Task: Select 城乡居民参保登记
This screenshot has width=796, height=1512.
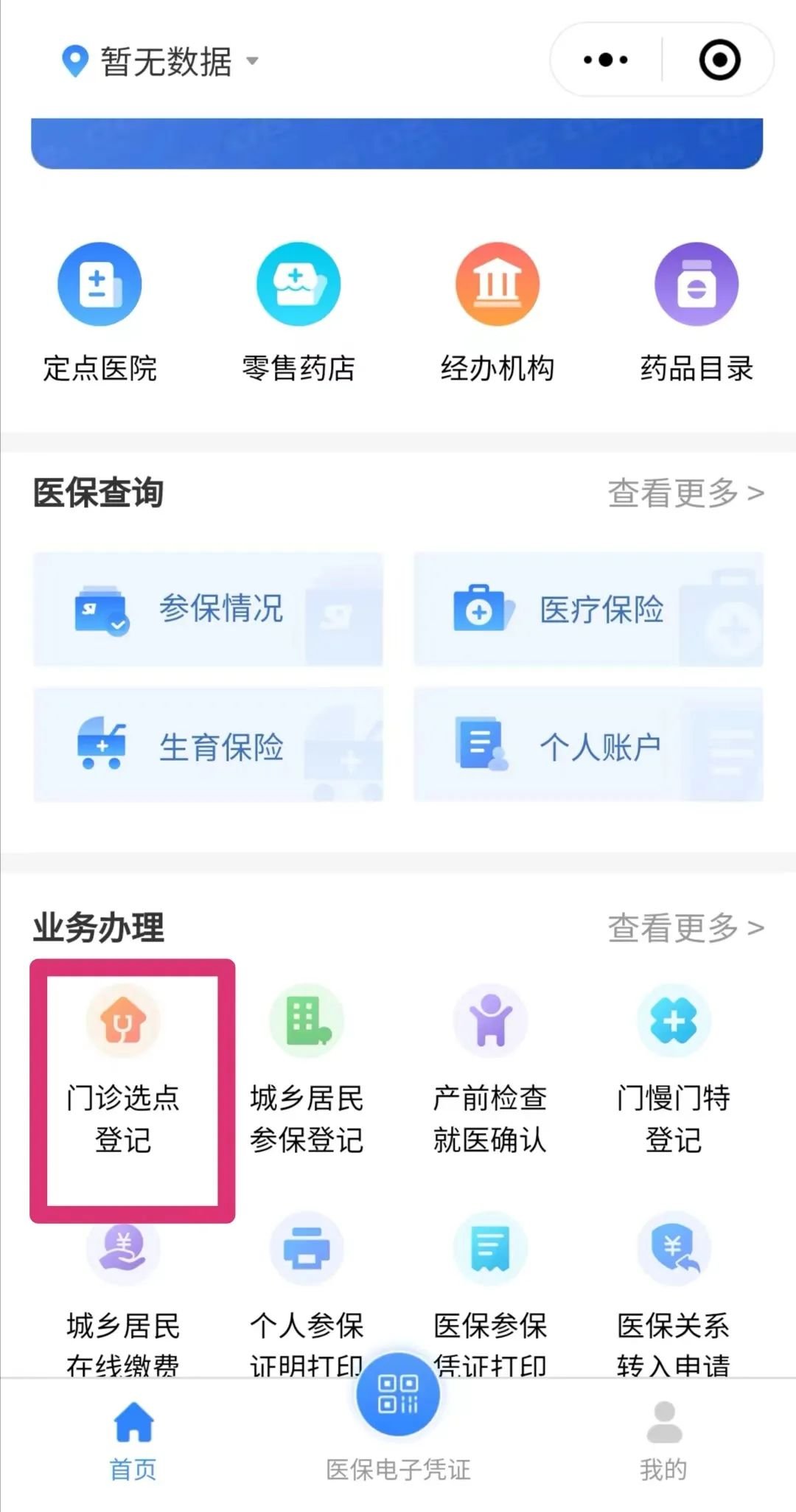Action: 307,1070
